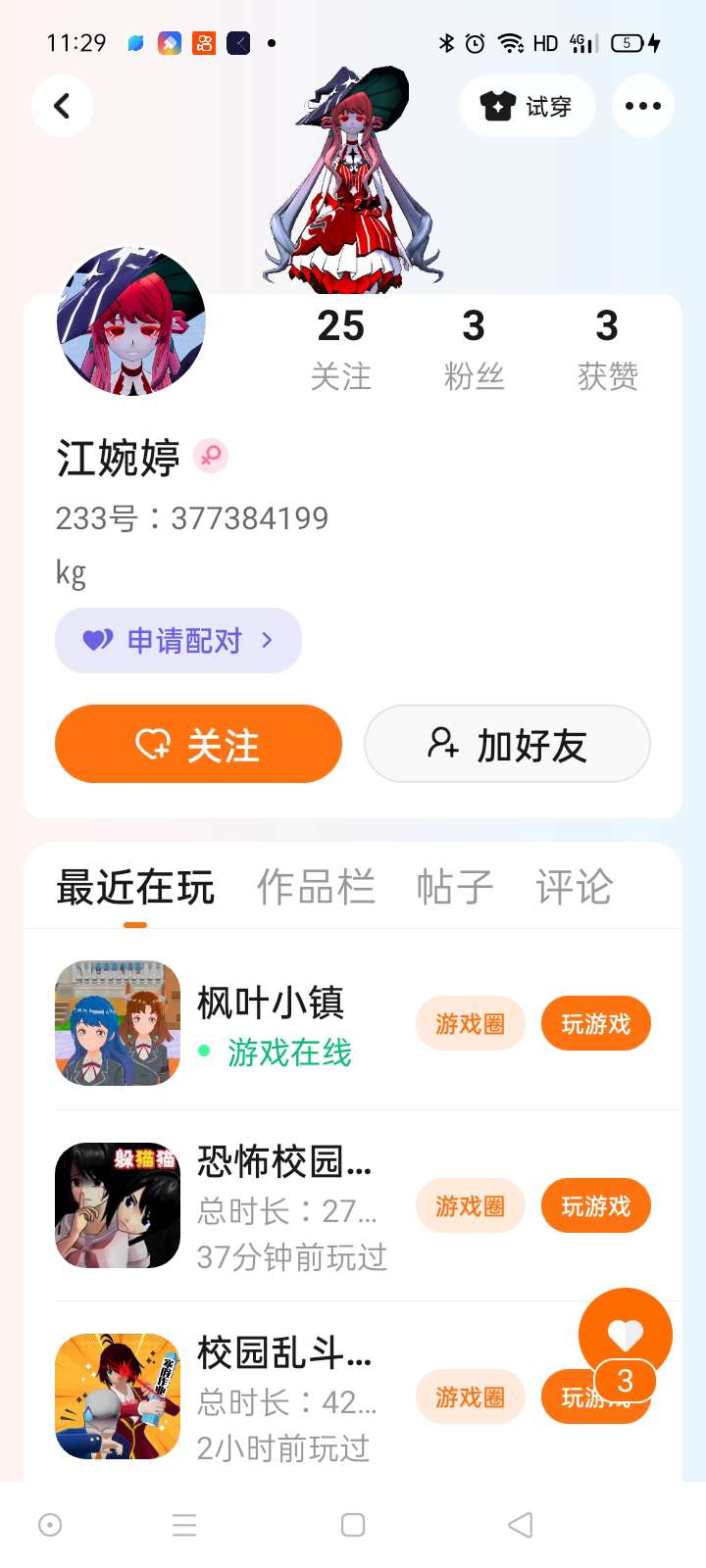Follow this user with the orange 关注 button
The width and height of the screenshot is (706, 1568).
click(198, 744)
